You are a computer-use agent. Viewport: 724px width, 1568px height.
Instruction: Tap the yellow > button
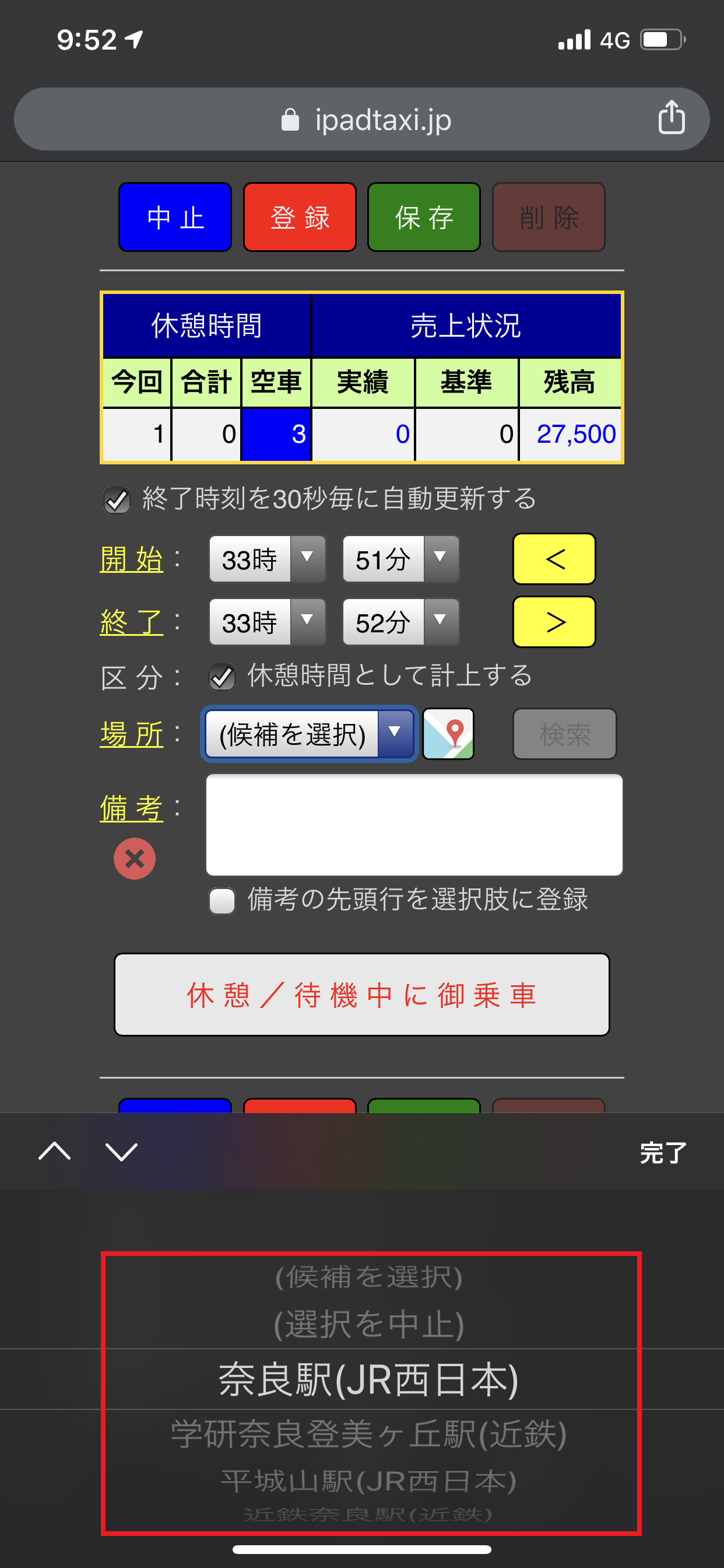554,622
